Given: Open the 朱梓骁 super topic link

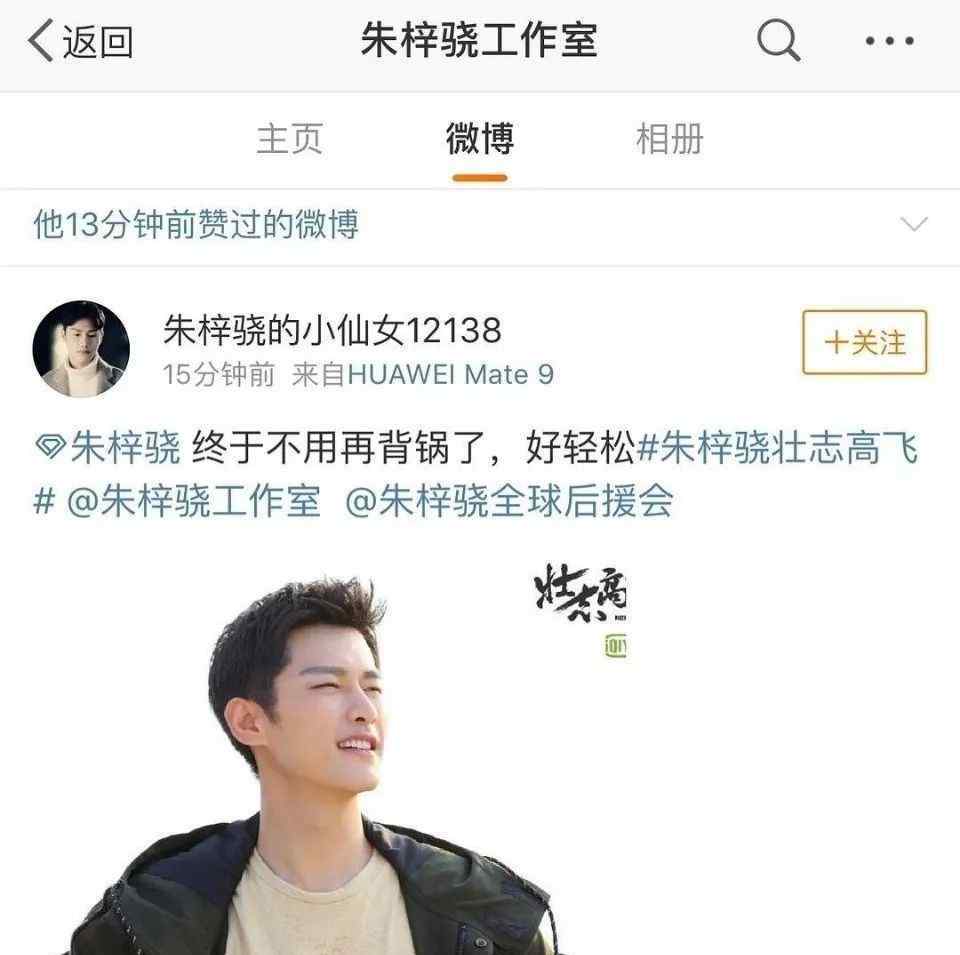Looking at the screenshot, I should (x=108, y=449).
